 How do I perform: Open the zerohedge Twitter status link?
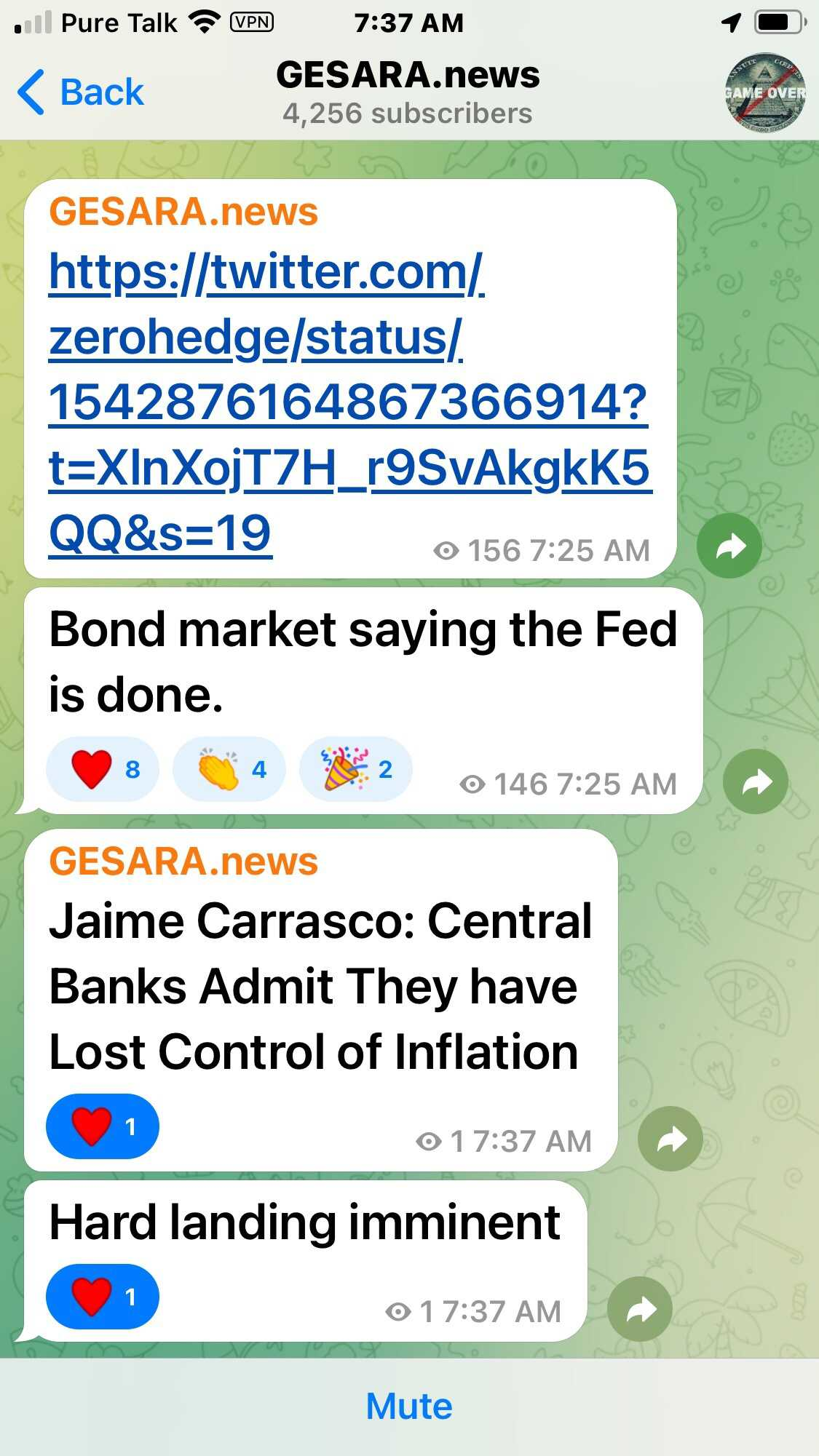349,402
